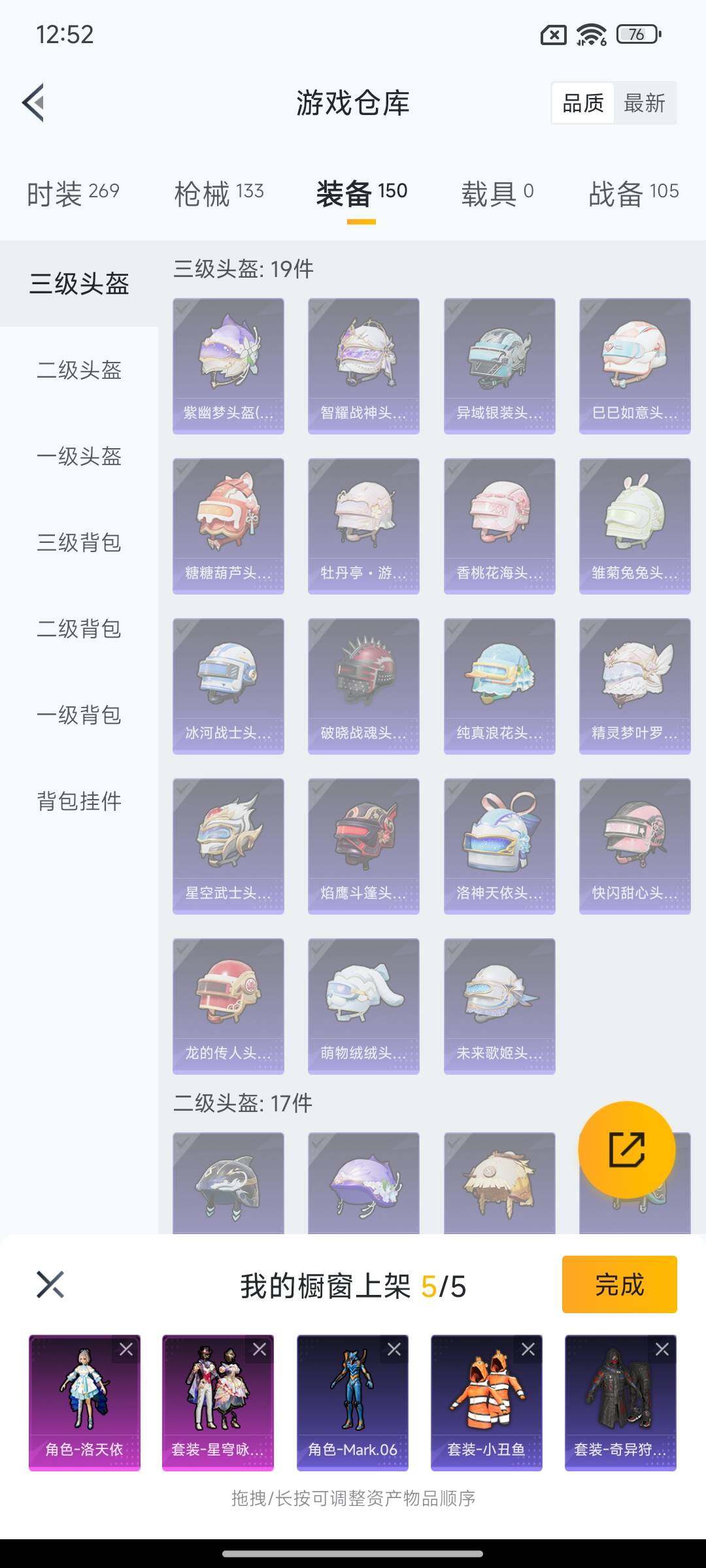Select the 紫幽梦头盔 helmet tile
The height and width of the screenshot is (1568, 706).
pos(228,366)
